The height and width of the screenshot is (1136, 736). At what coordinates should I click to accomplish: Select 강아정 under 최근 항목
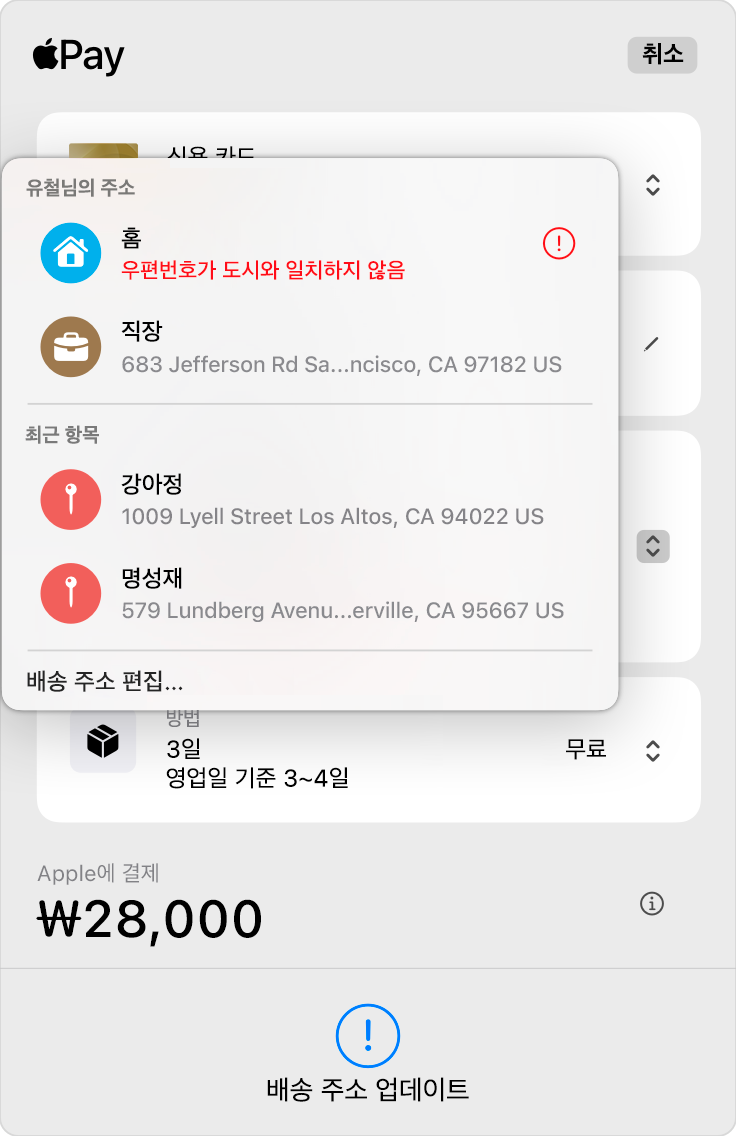click(x=300, y=499)
